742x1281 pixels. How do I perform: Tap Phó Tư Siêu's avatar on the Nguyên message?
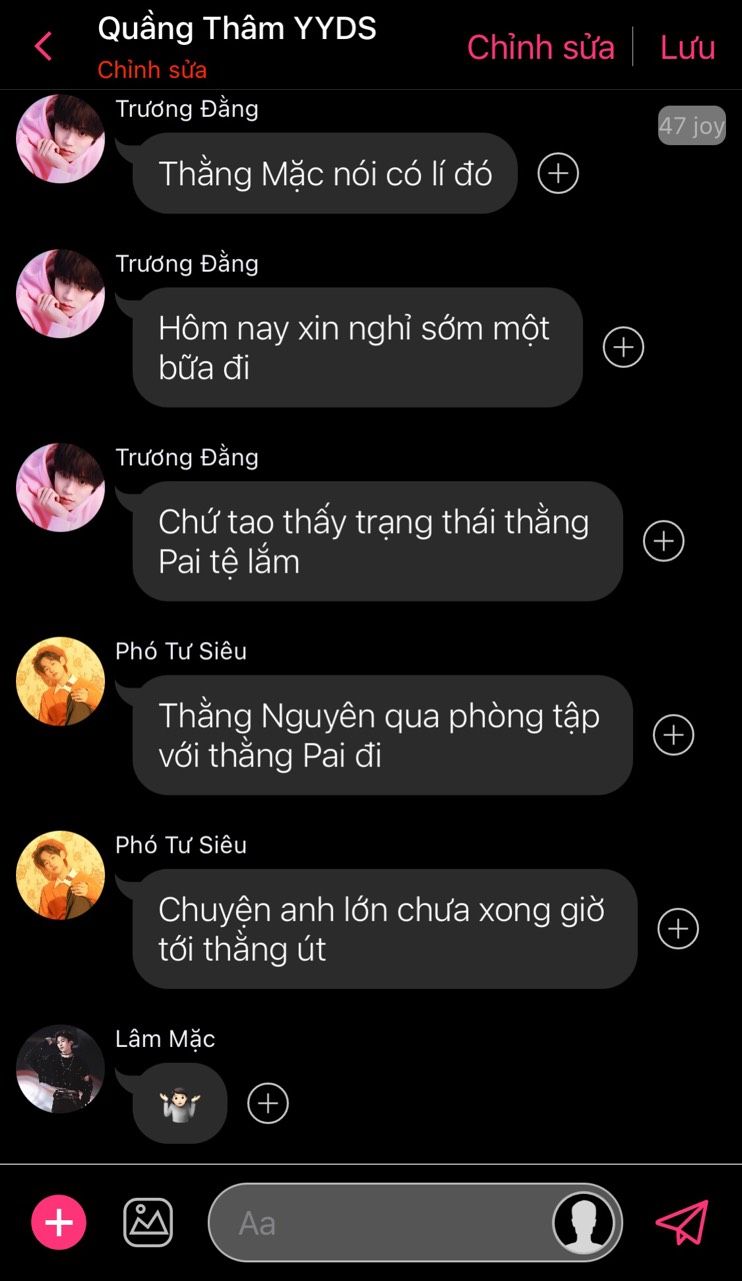coord(60,682)
